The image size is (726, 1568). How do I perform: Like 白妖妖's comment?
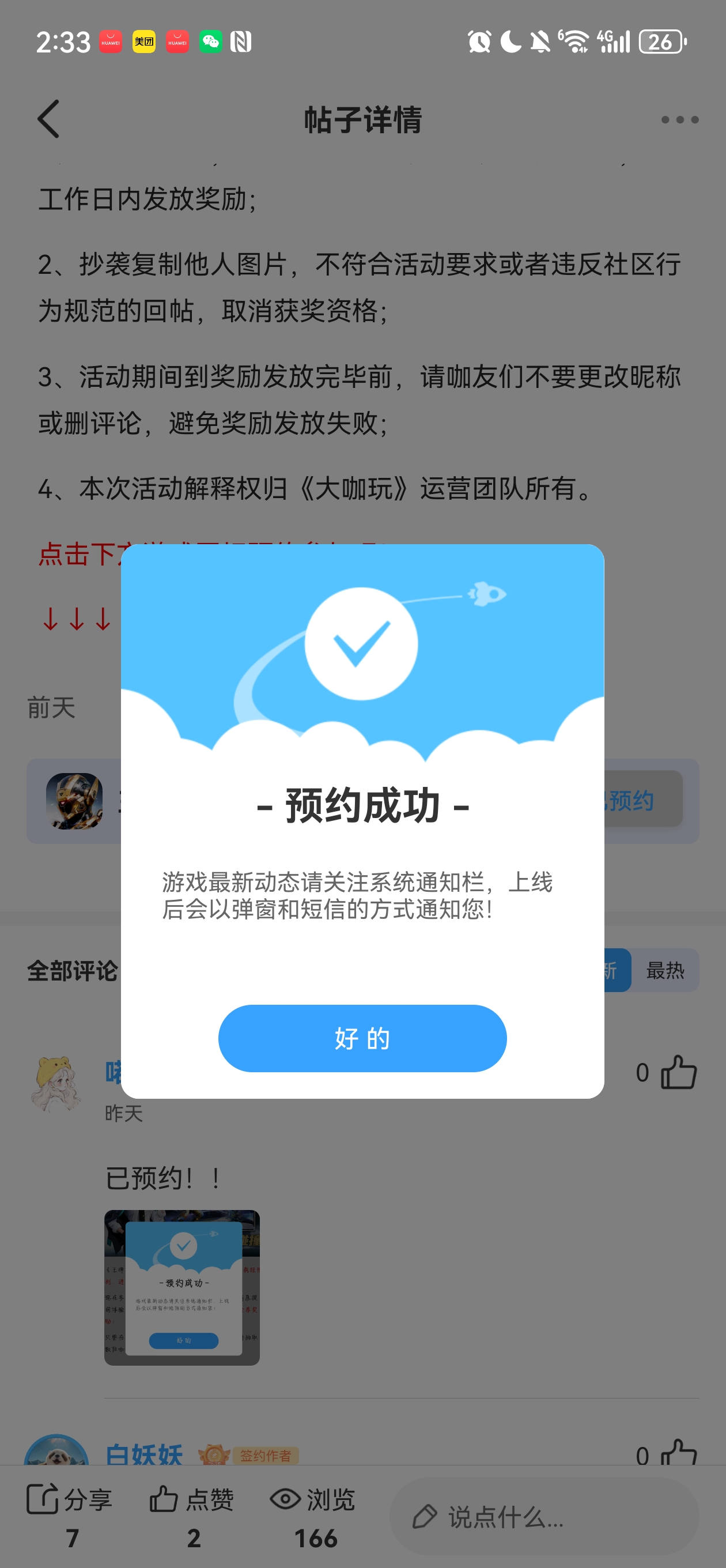coord(678,1452)
